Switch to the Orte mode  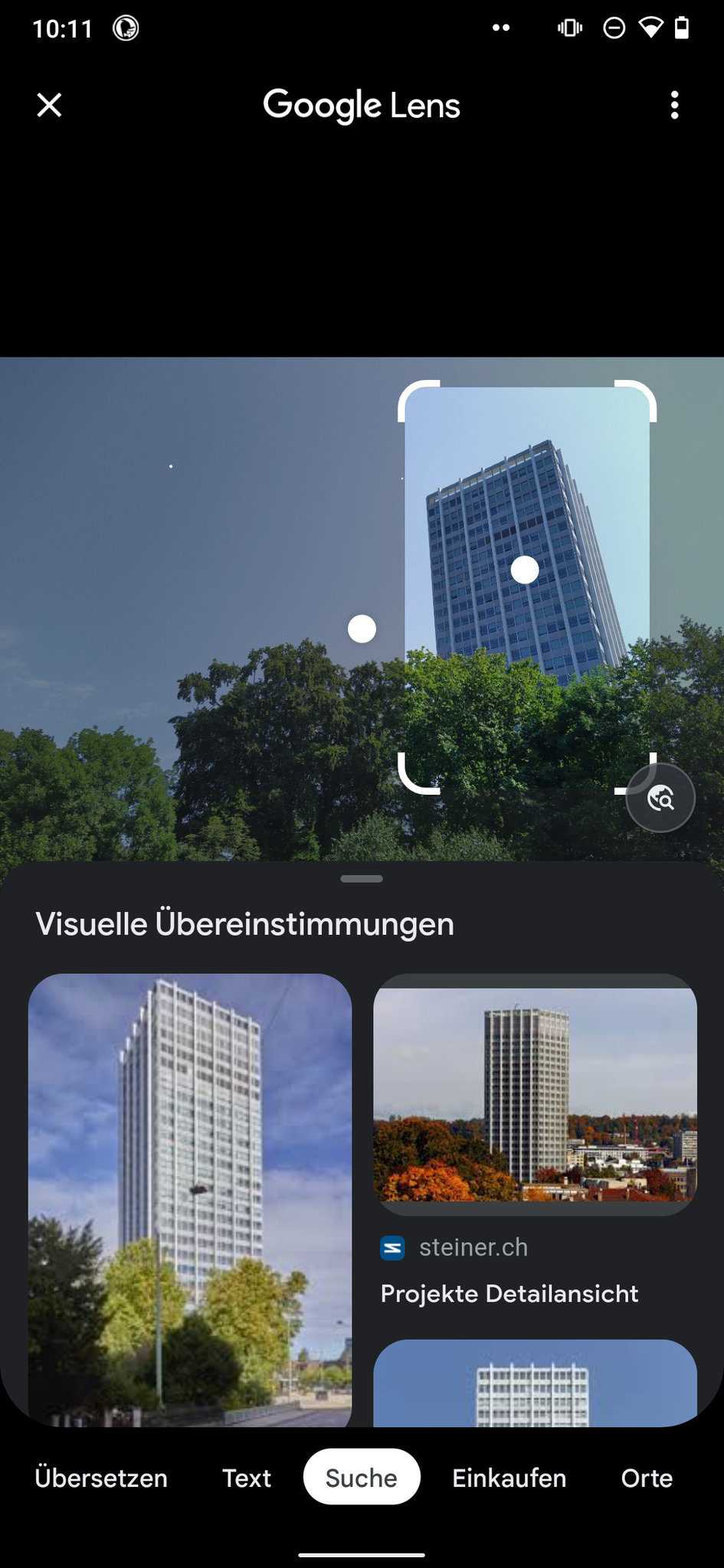click(647, 1478)
